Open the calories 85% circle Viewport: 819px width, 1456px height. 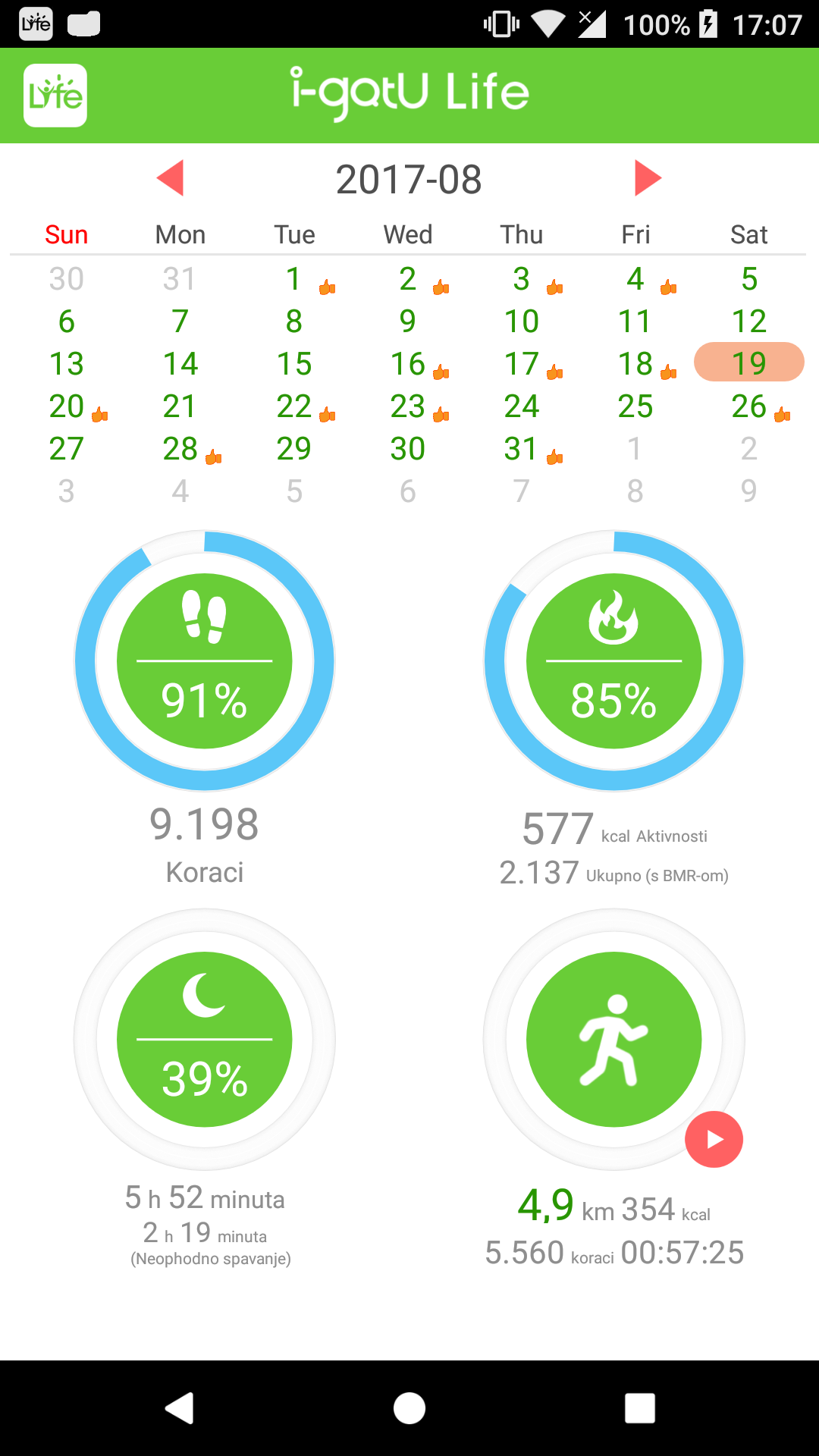pyautogui.click(x=614, y=661)
